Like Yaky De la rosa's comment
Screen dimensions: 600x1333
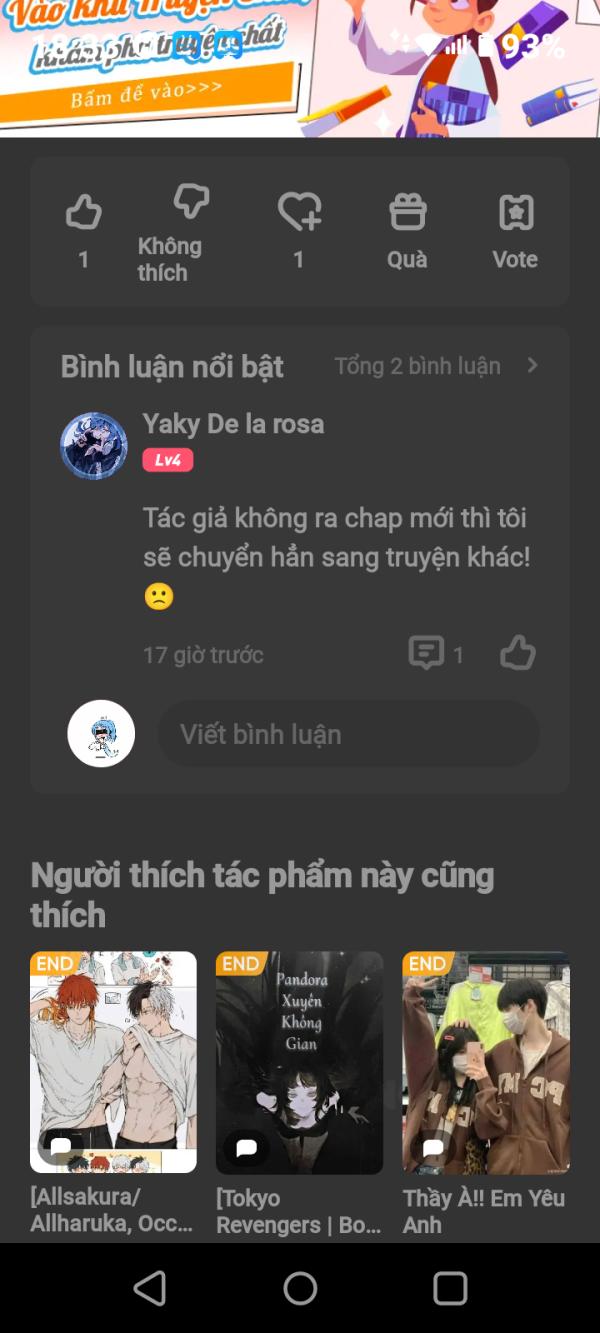point(518,653)
